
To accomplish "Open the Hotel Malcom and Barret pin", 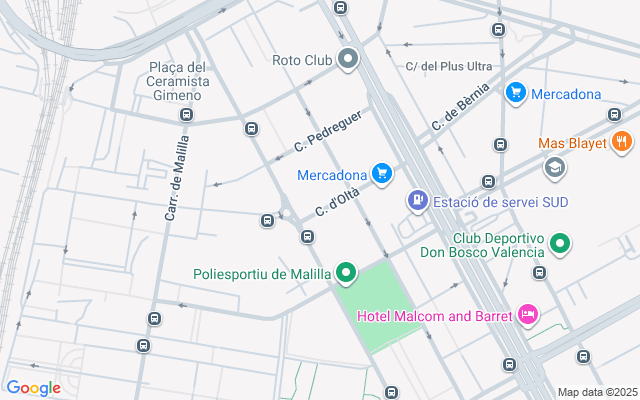I will [529, 316].
